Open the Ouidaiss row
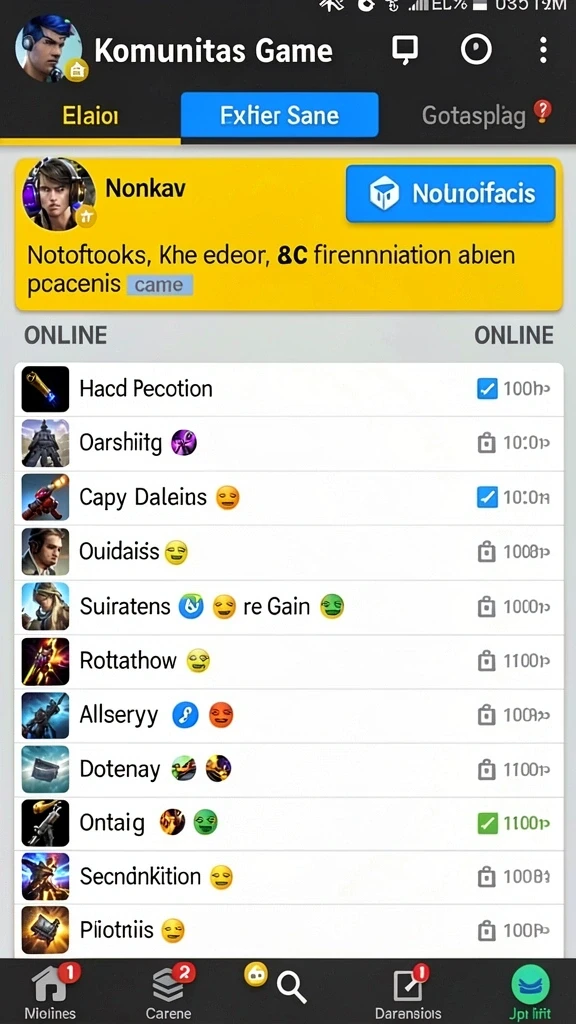Image resolution: width=576 pixels, height=1024 pixels. (289, 552)
